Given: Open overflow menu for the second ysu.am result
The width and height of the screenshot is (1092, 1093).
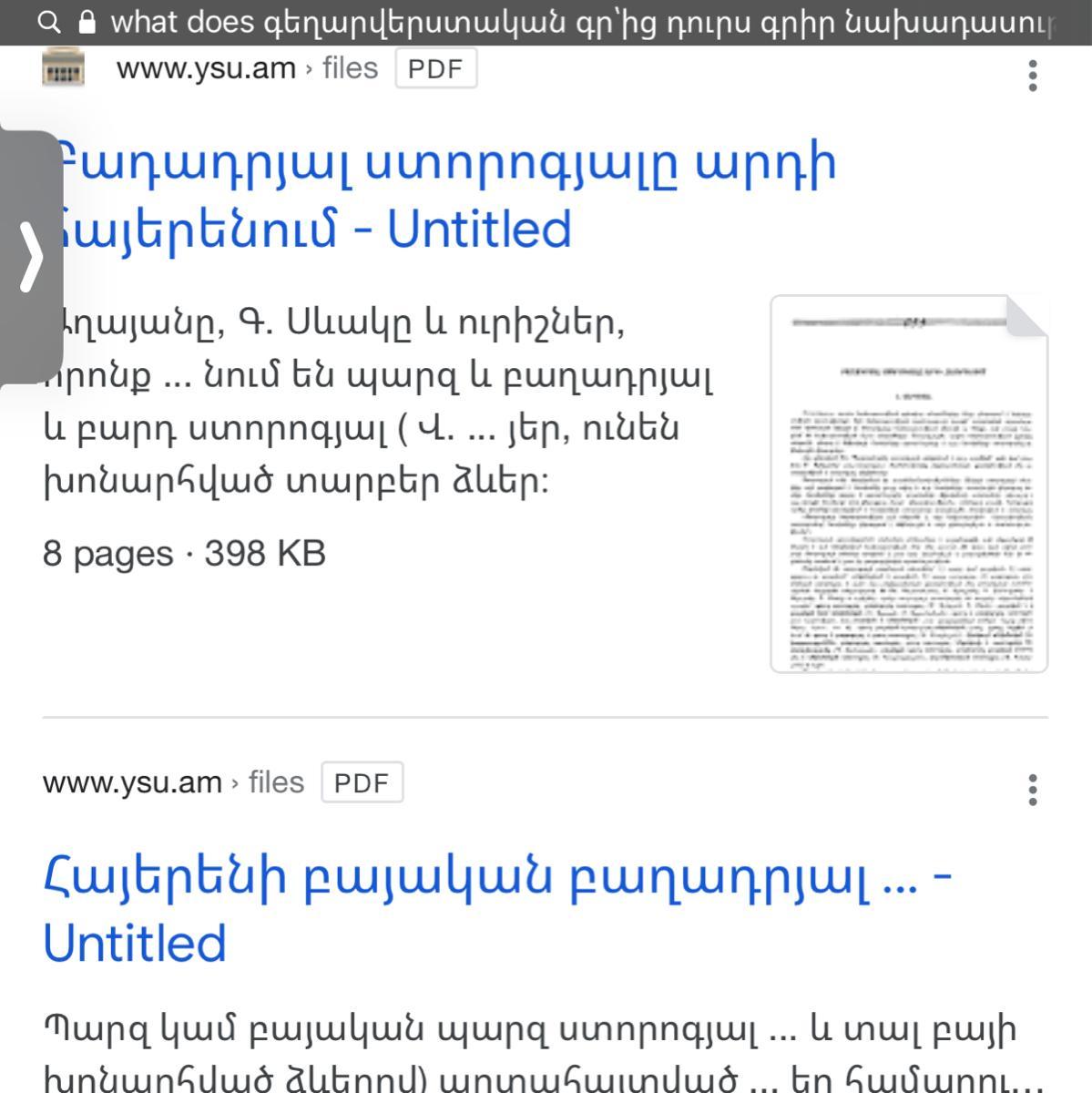Looking at the screenshot, I should pos(1032,790).
